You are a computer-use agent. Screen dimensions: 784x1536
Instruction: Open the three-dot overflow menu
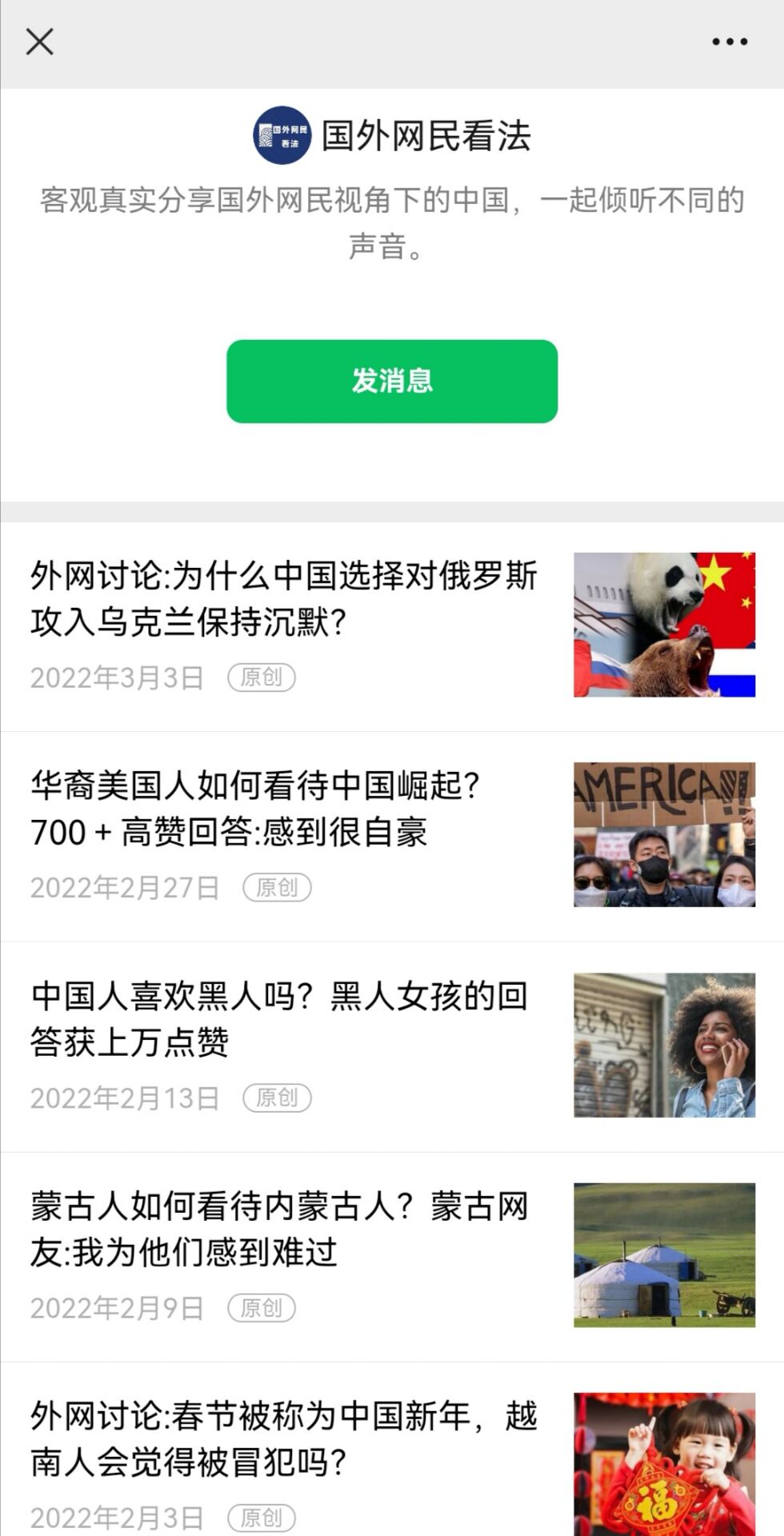click(x=730, y=42)
